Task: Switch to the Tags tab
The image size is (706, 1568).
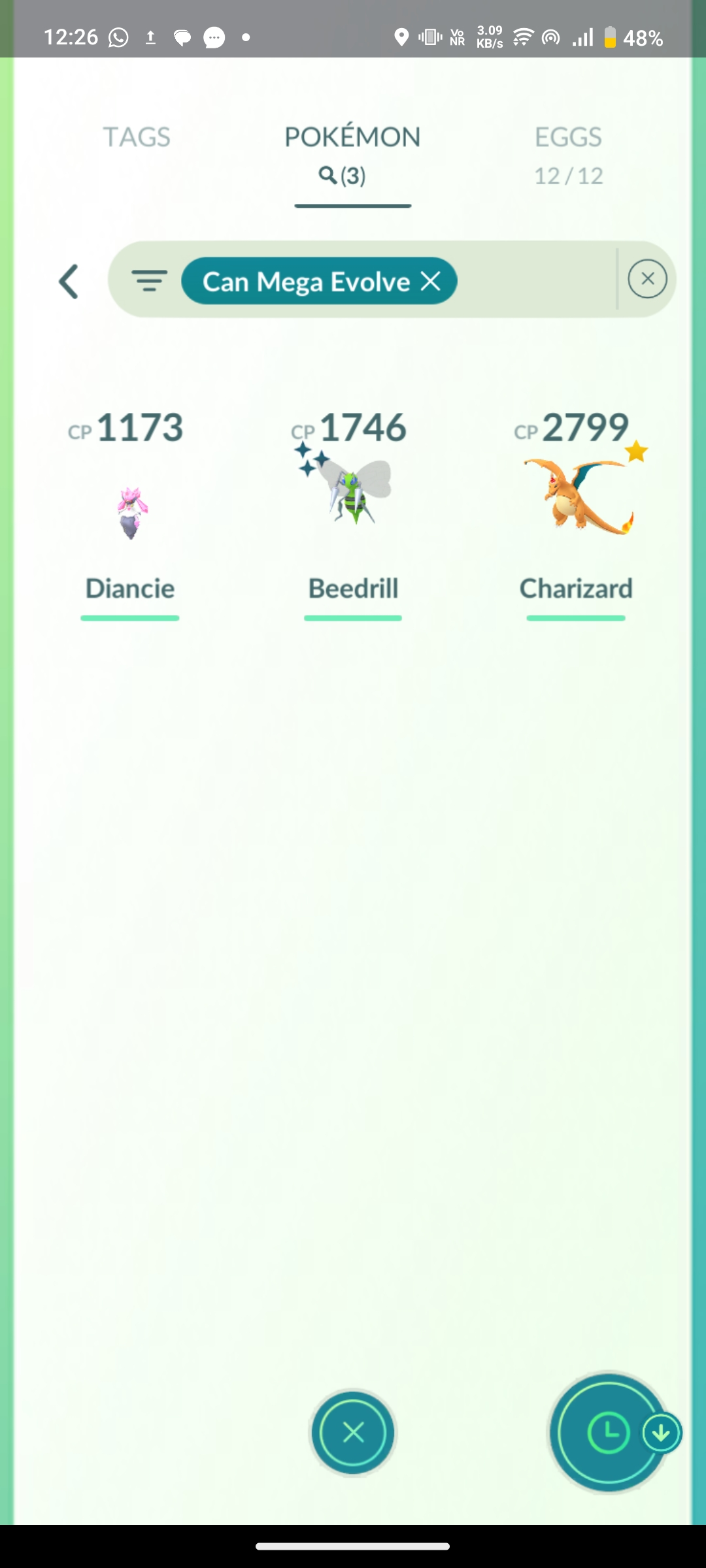Action: 137,137
